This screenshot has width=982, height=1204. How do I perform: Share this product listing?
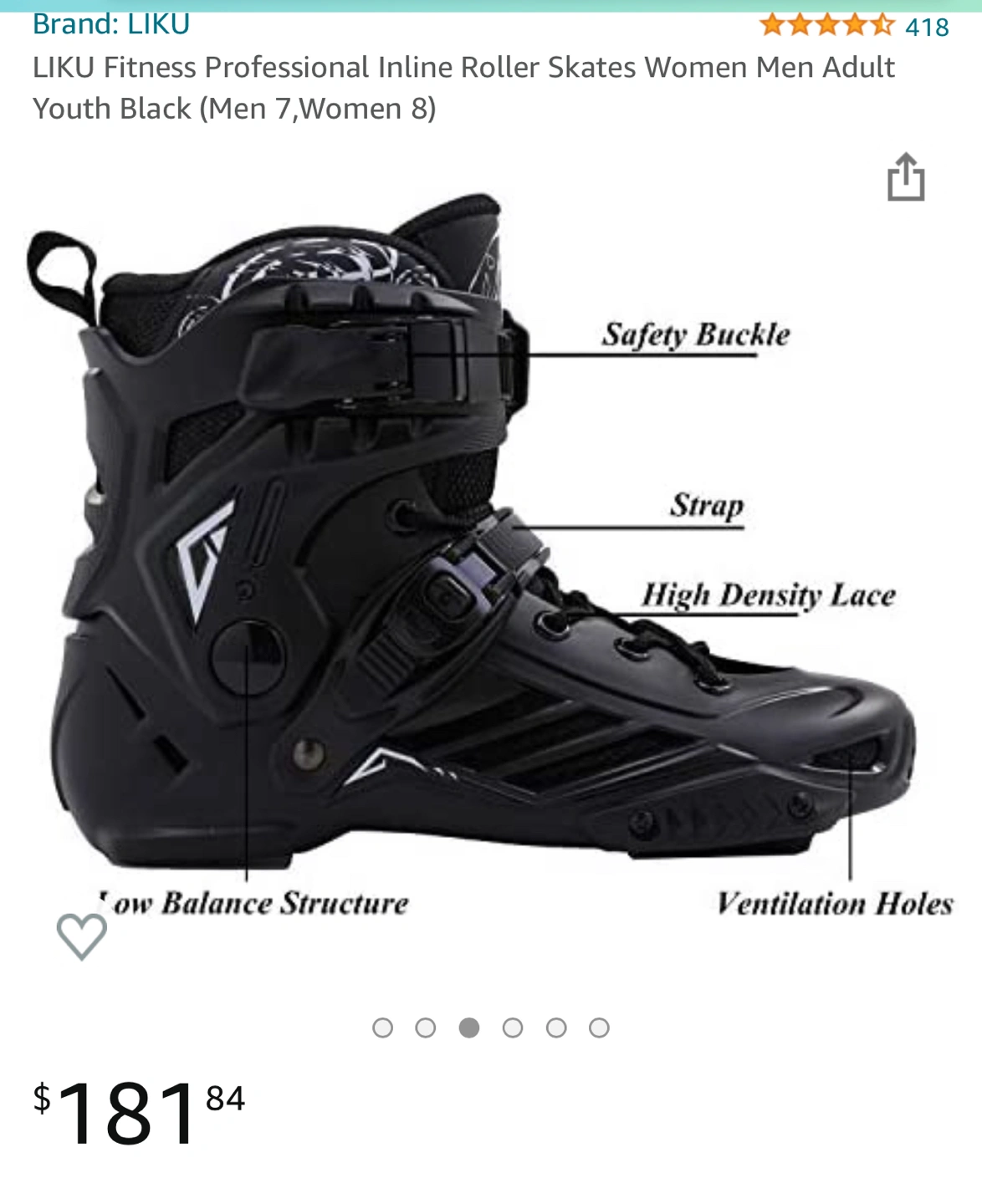(x=906, y=177)
